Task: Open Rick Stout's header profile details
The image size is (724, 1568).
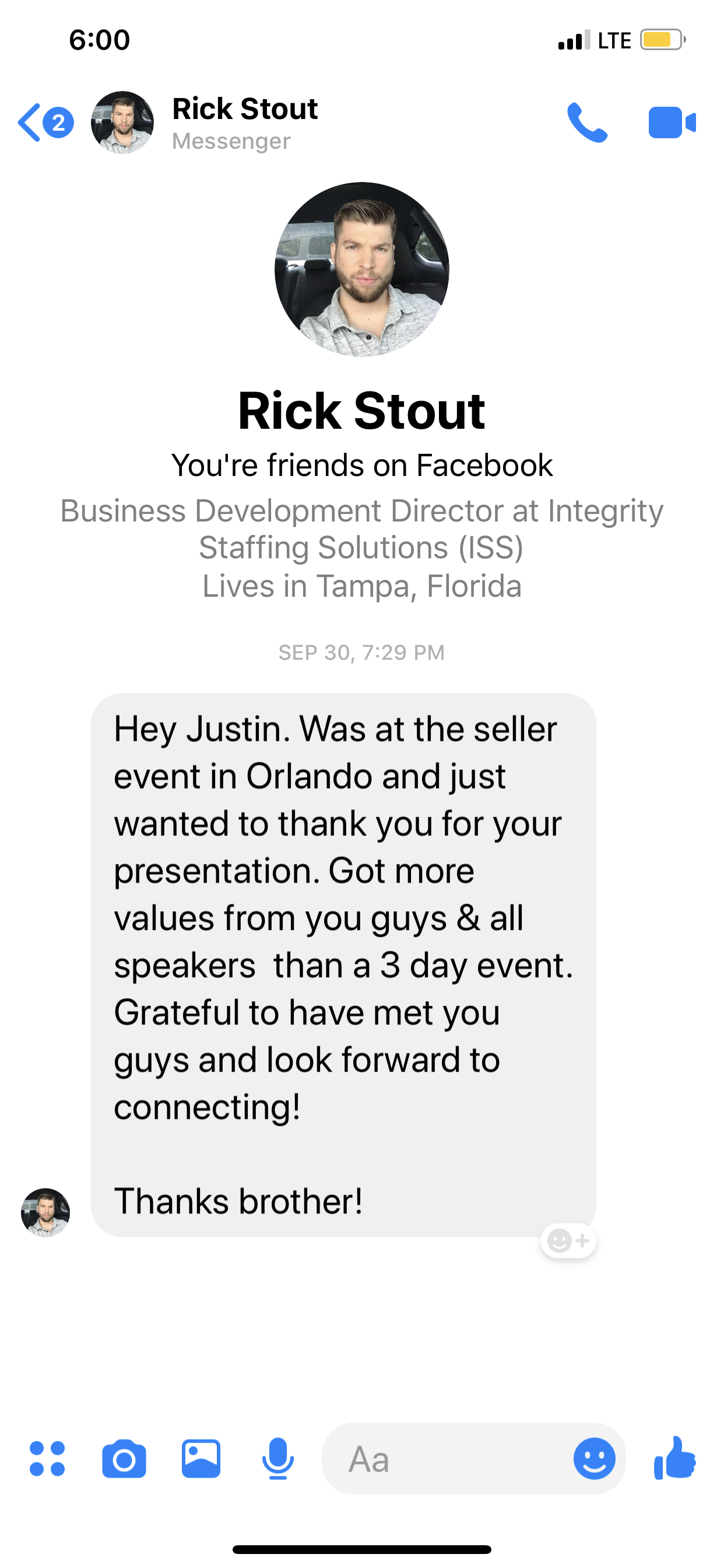Action: [245, 123]
